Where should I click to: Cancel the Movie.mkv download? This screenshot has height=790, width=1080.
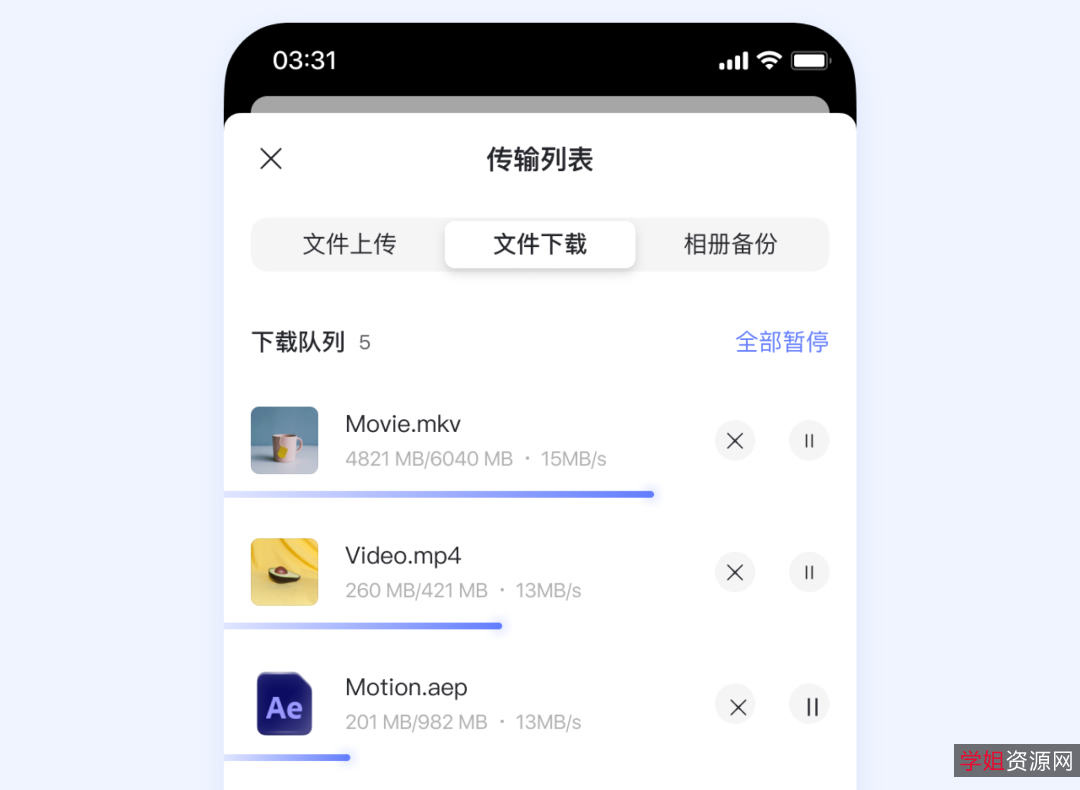pos(735,441)
